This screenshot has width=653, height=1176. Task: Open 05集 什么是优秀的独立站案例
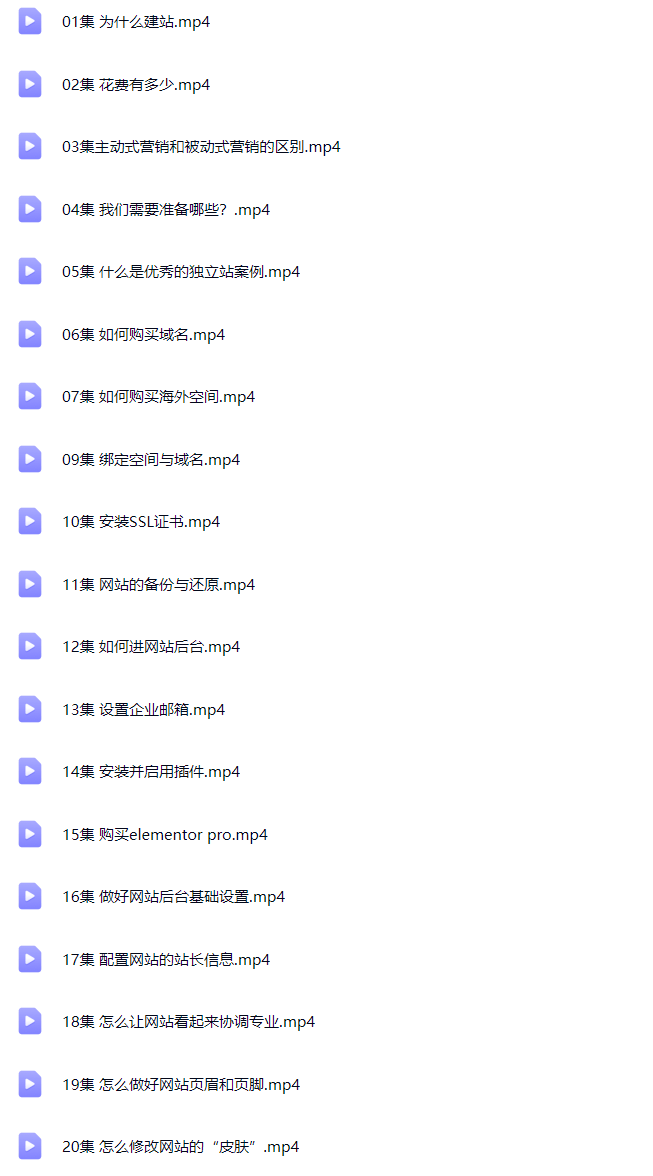181,272
